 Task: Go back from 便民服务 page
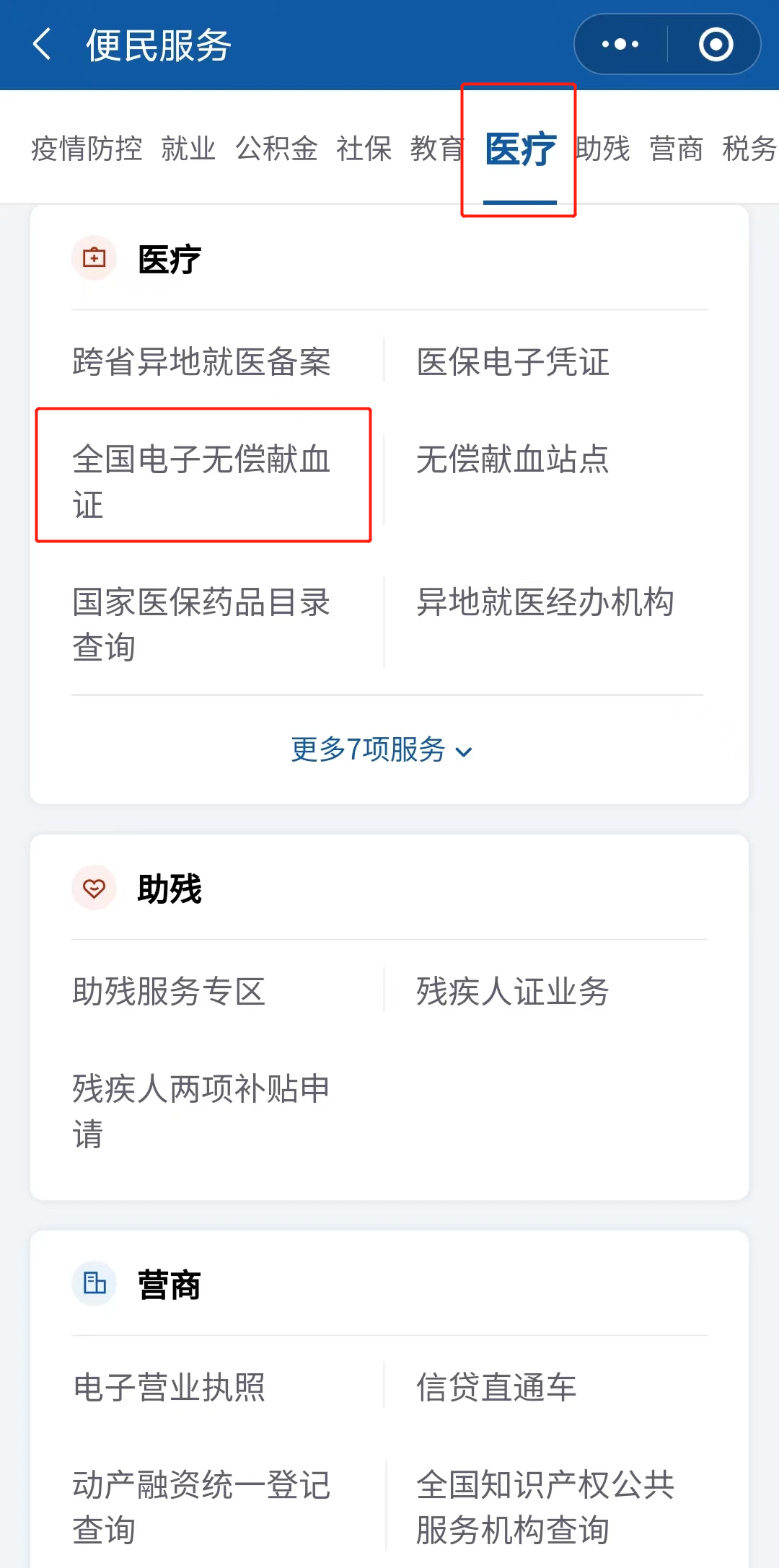(43, 45)
